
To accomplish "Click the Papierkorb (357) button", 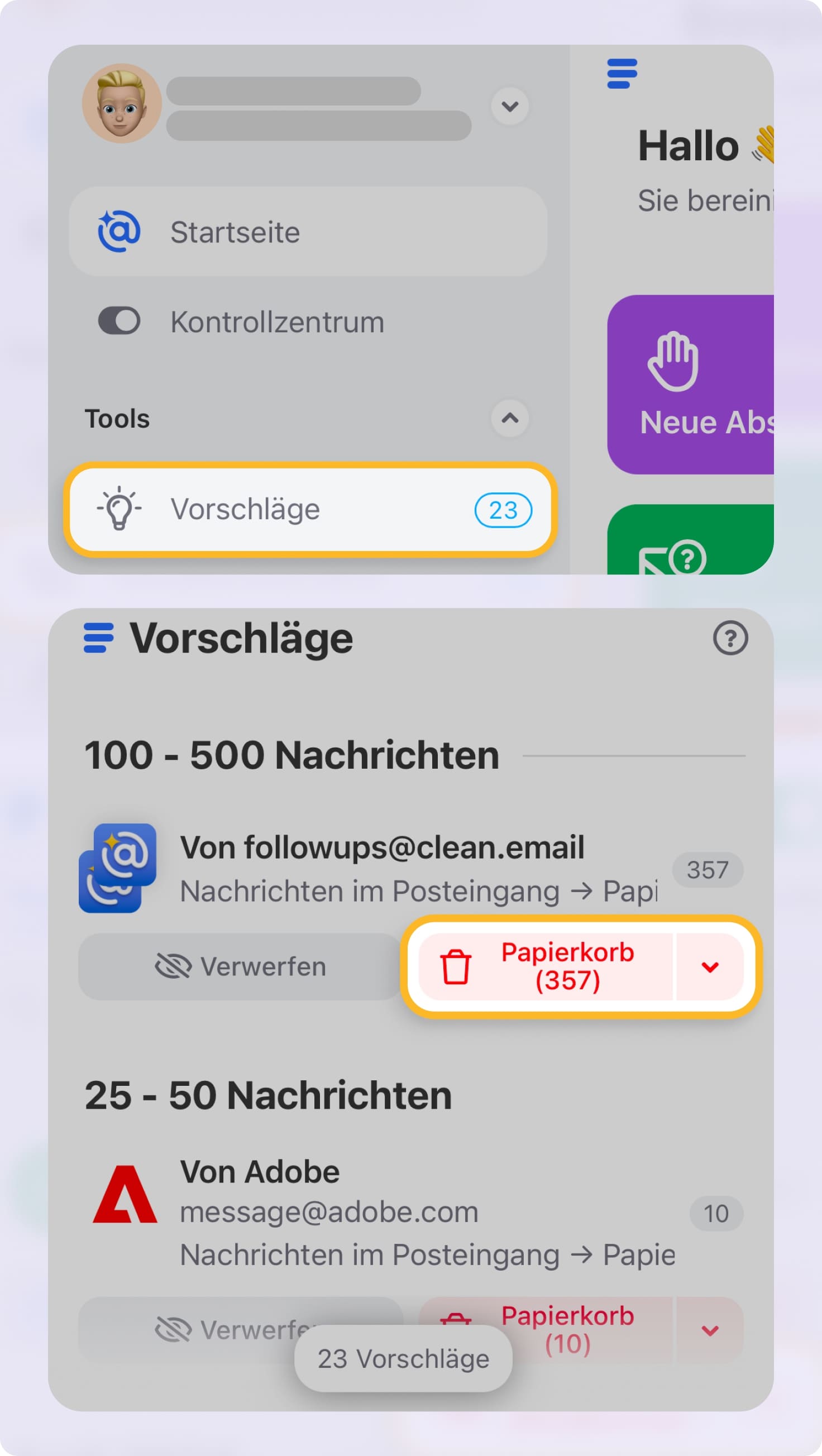I will 568,965.
